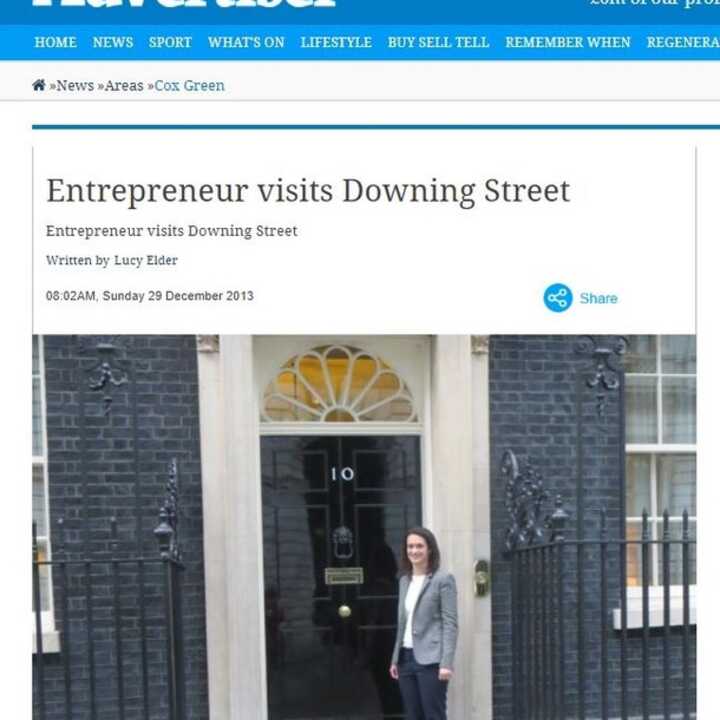Open the Downing Street article photo
720x720 pixels.
pyautogui.click(x=364, y=527)
